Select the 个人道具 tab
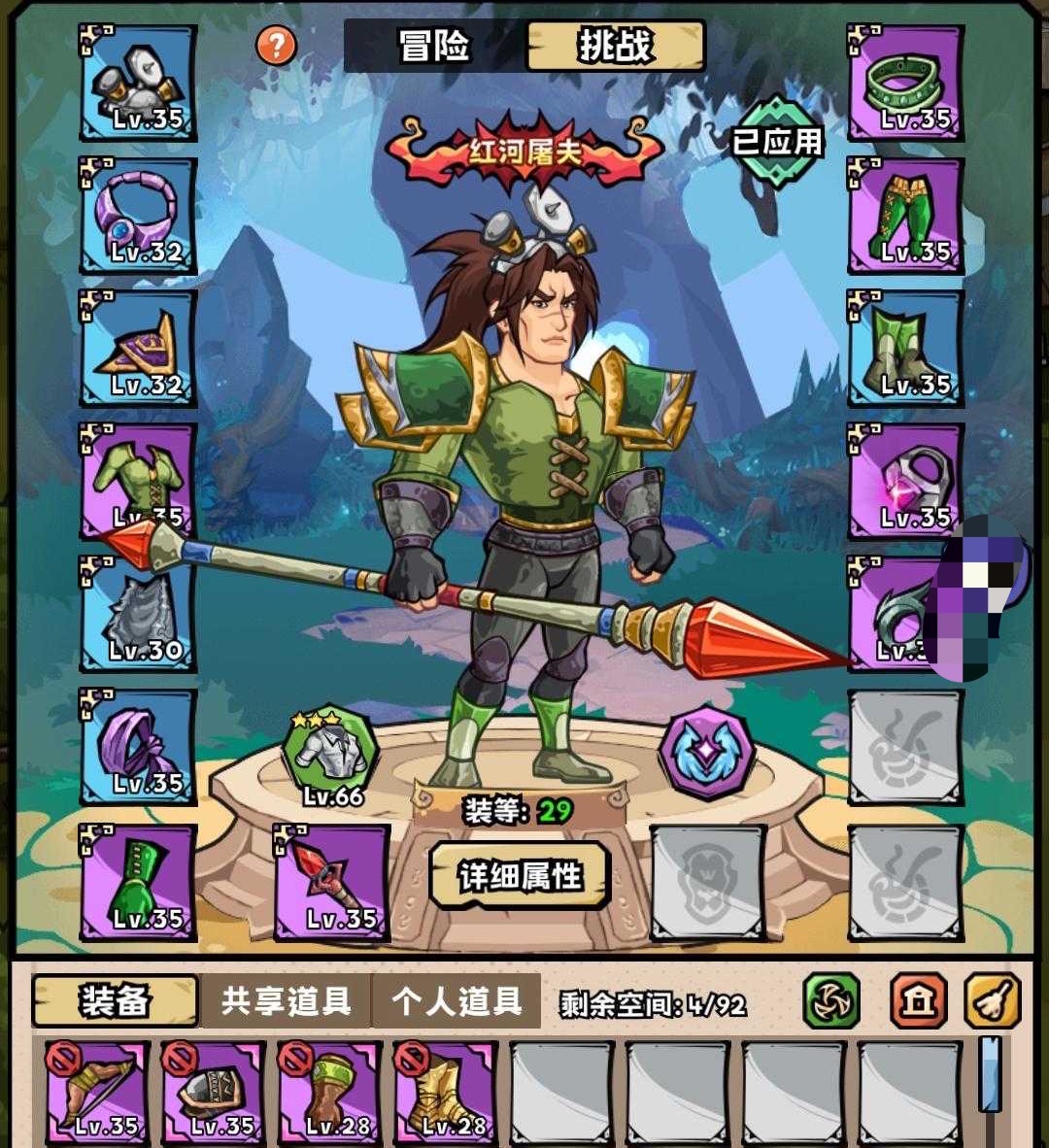This screenshot has height=1148, width=1049. pos(457,1001)
